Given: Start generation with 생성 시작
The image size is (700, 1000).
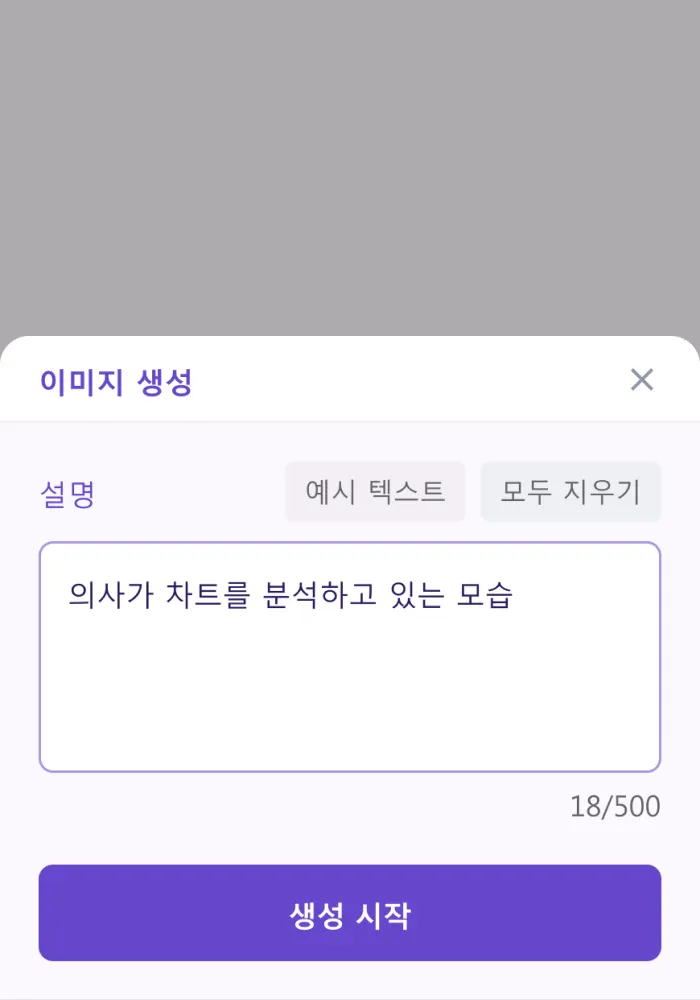Looking at the screenshot, I should tap(350, 913).
